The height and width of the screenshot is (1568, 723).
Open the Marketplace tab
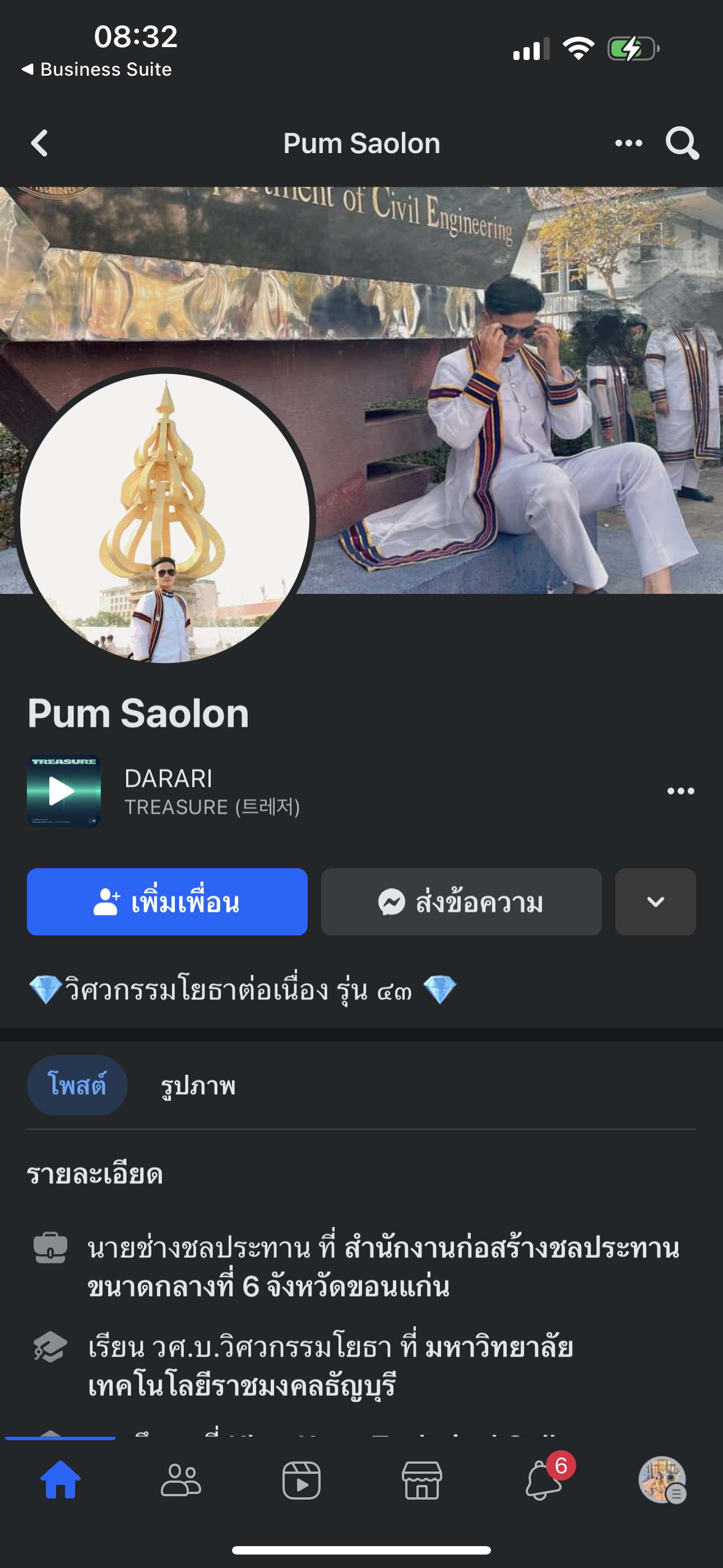(421, 1481)
